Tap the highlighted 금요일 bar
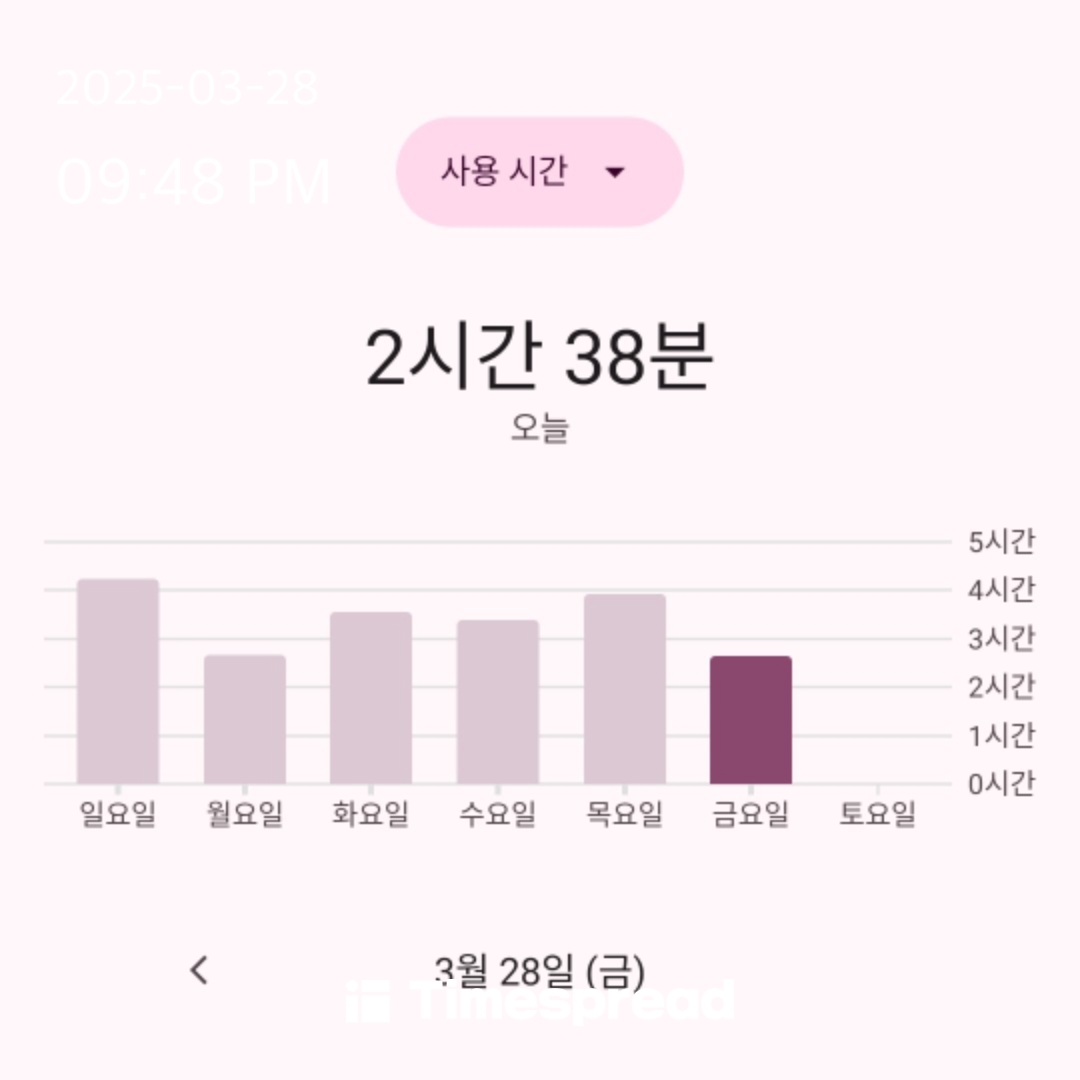1080x1080 pixels. point(751,720)
